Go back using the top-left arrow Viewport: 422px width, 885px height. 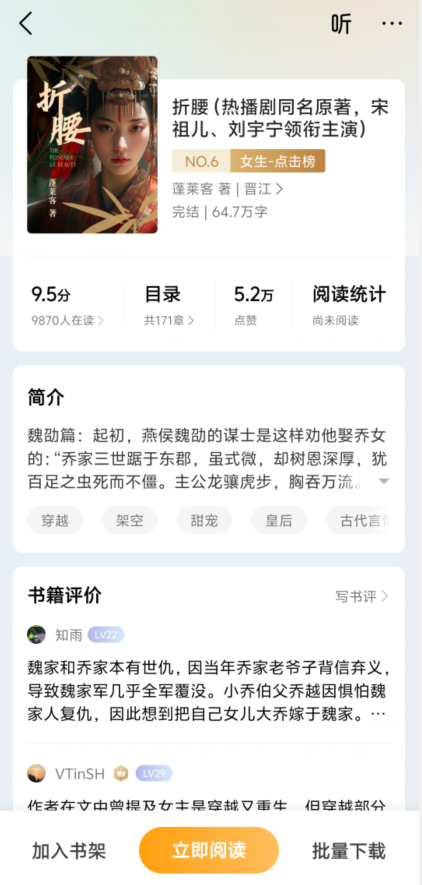(x=25, y=24)
